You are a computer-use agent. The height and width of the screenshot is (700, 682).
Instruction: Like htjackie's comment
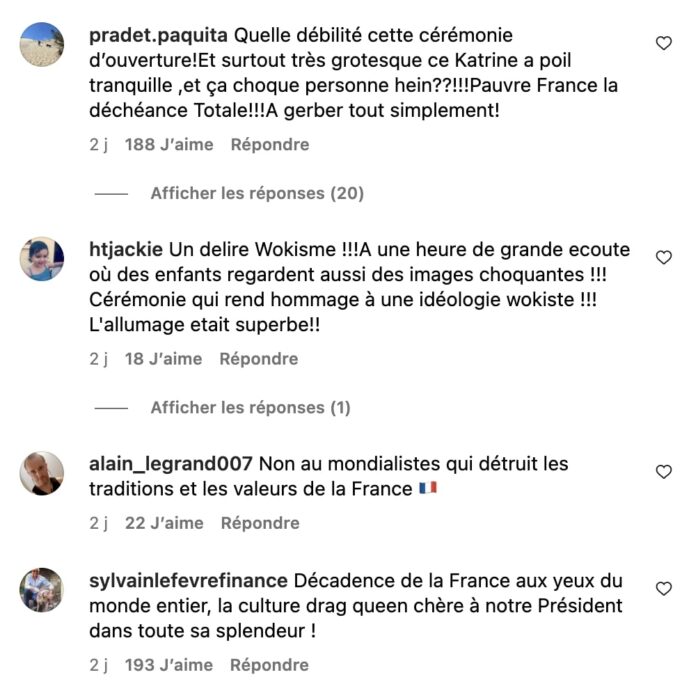(663, 258)
